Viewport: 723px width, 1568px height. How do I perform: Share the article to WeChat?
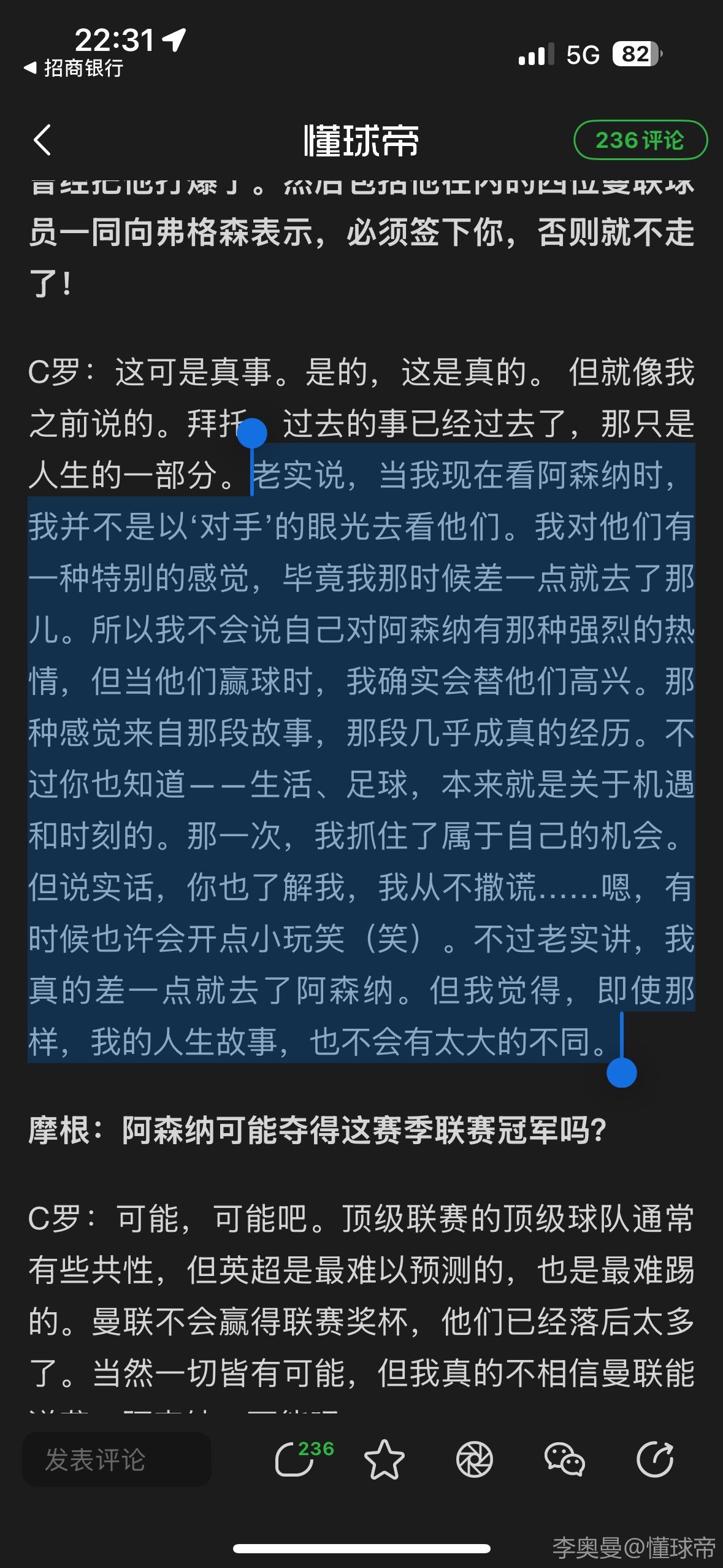[x=564, y=1459]
